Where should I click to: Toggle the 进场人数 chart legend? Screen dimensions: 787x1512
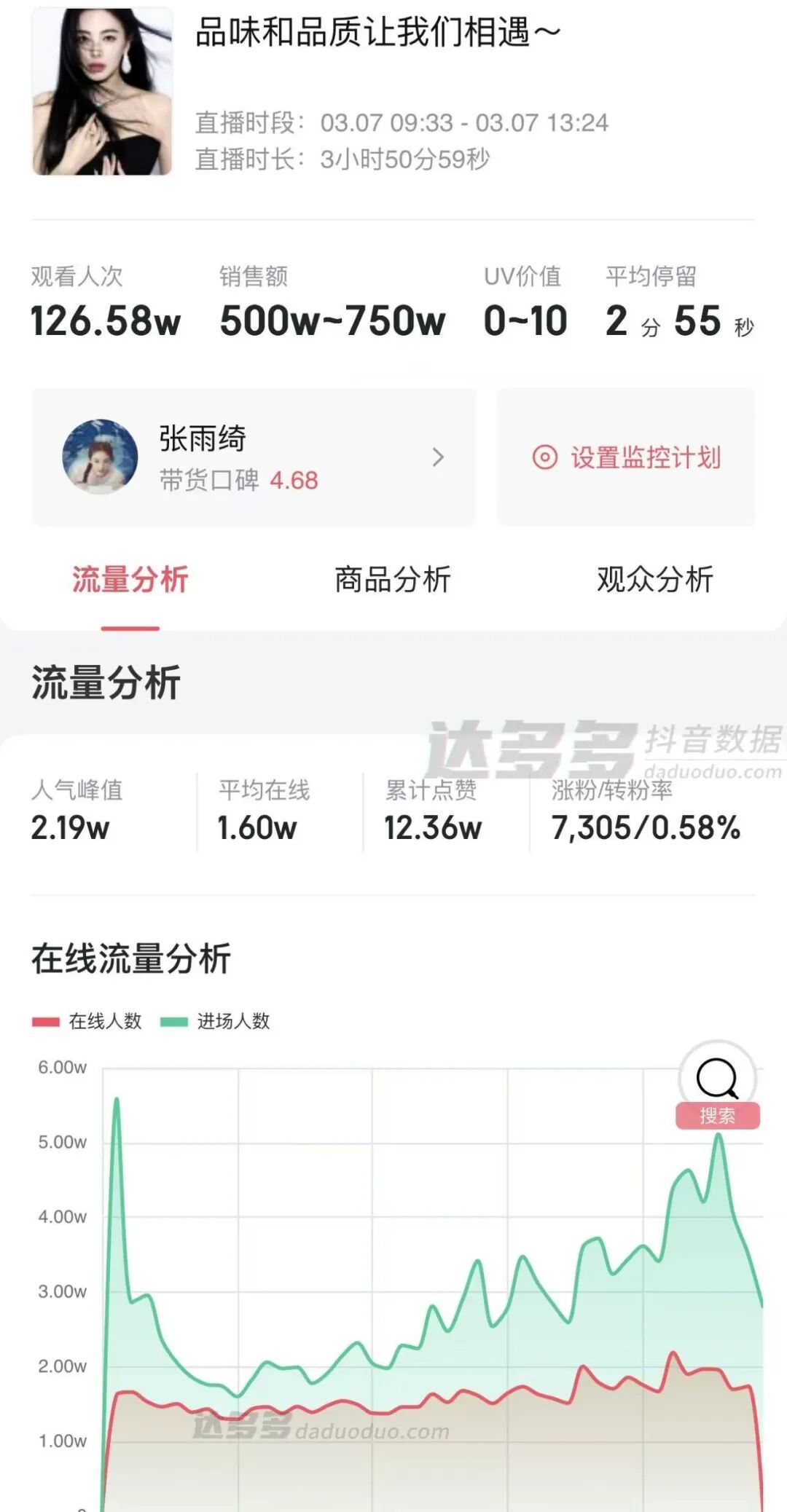pyautogui.click(x=216, y=1021)
